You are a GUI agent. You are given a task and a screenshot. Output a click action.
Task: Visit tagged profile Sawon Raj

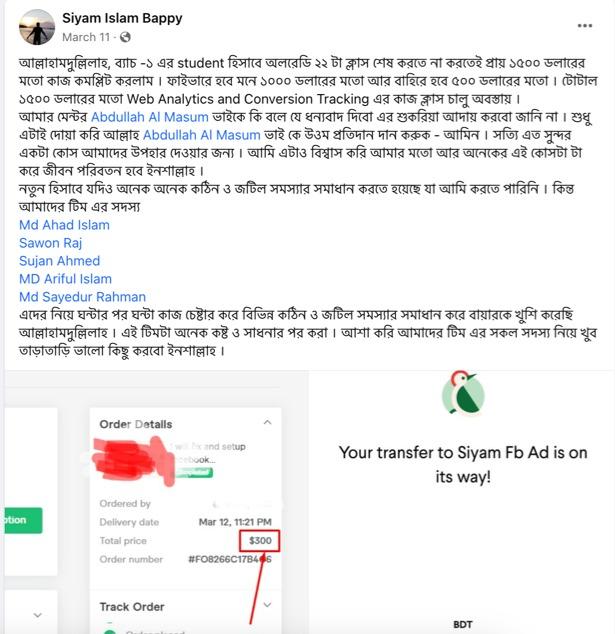[50, 243]
